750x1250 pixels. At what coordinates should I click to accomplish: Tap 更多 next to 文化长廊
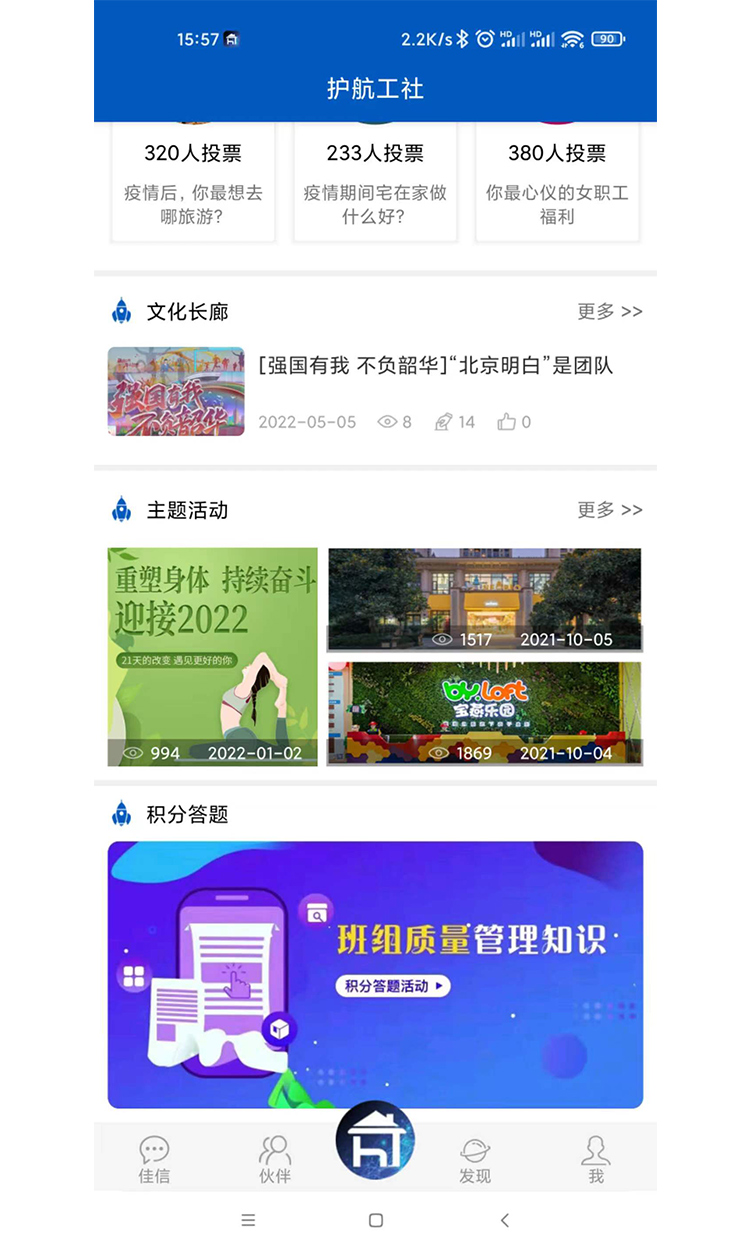(x=609, y=311)
